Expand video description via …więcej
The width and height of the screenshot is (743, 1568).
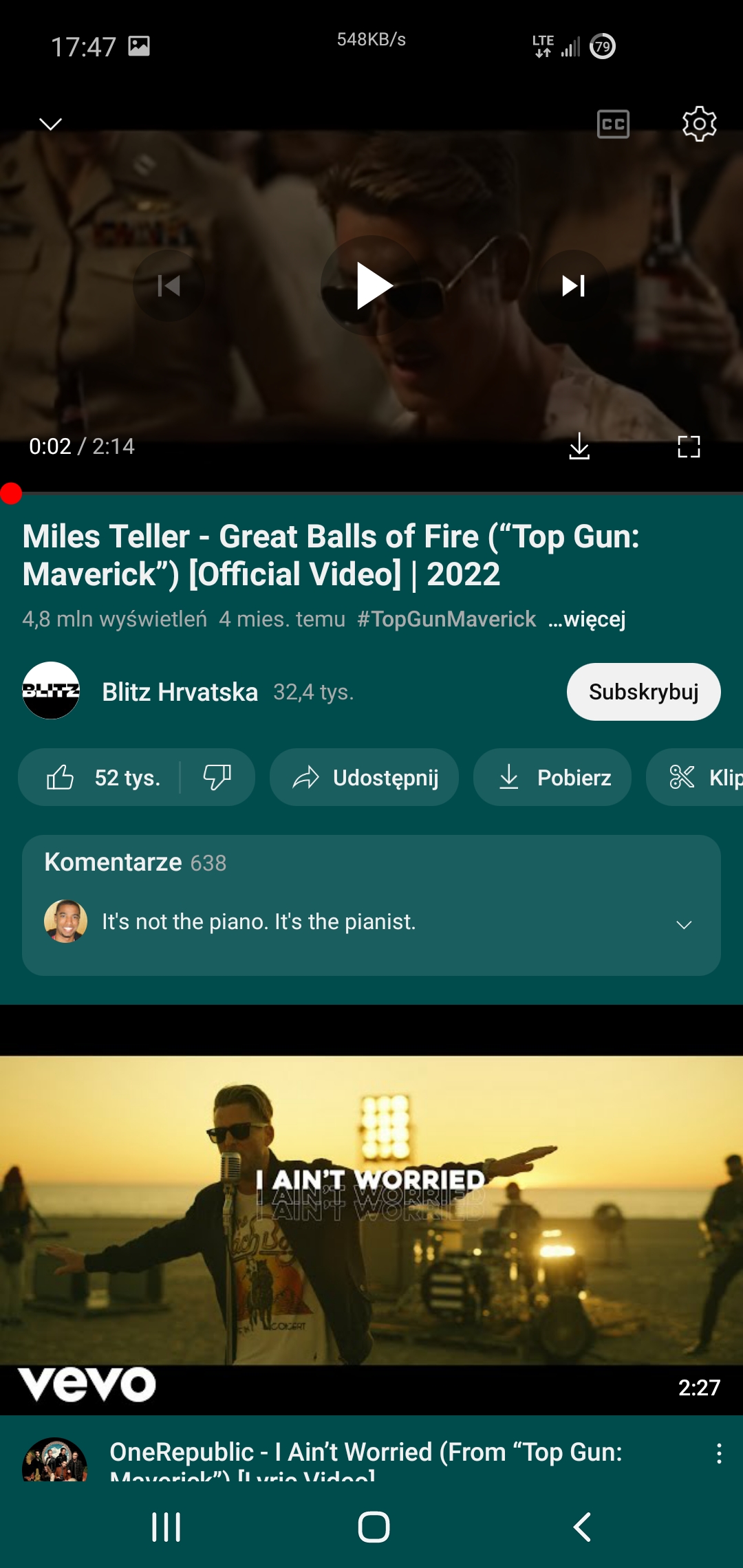(x=587, y=619)
